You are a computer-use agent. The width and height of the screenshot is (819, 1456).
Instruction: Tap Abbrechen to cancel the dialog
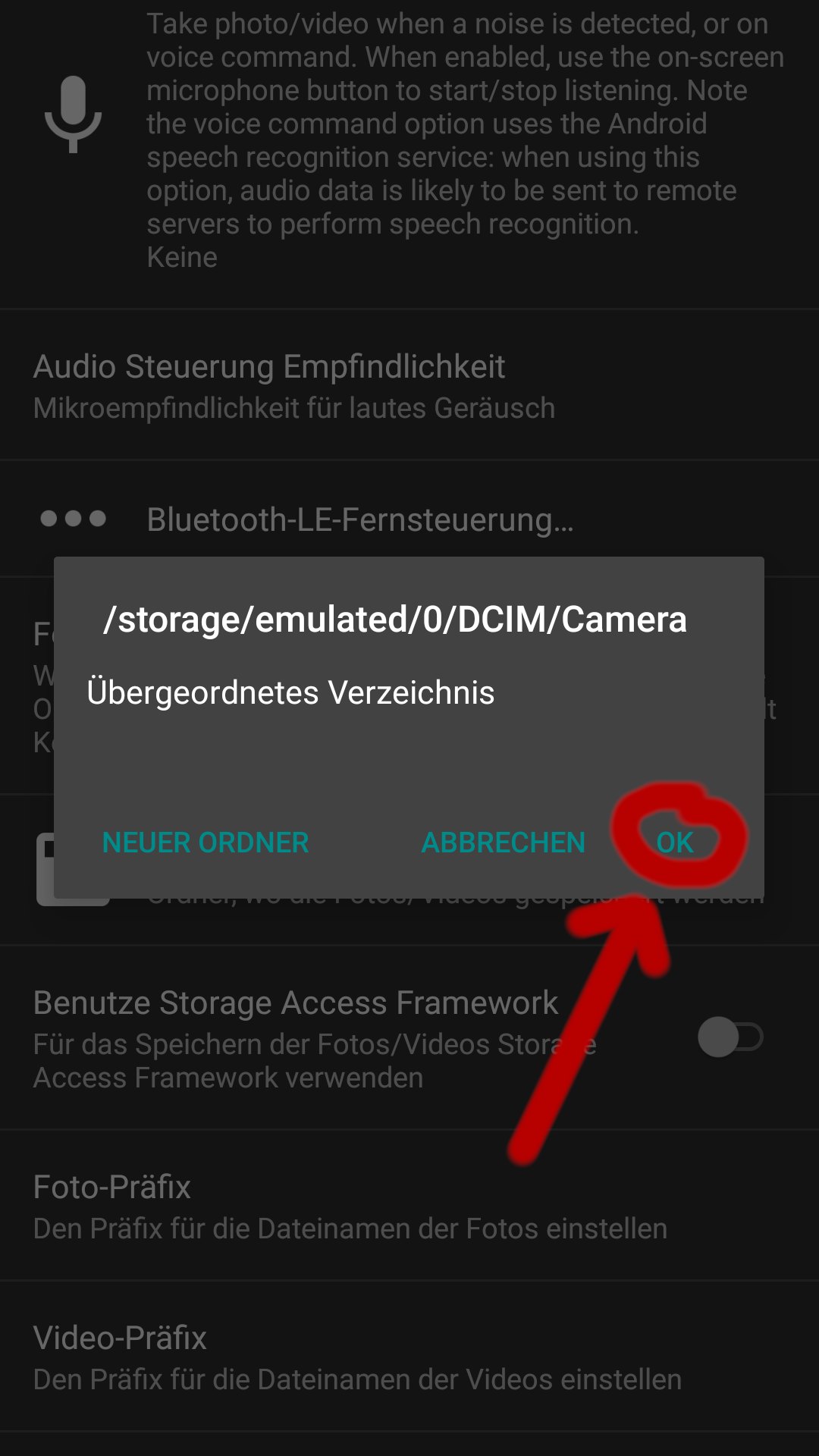pos(503,843)
